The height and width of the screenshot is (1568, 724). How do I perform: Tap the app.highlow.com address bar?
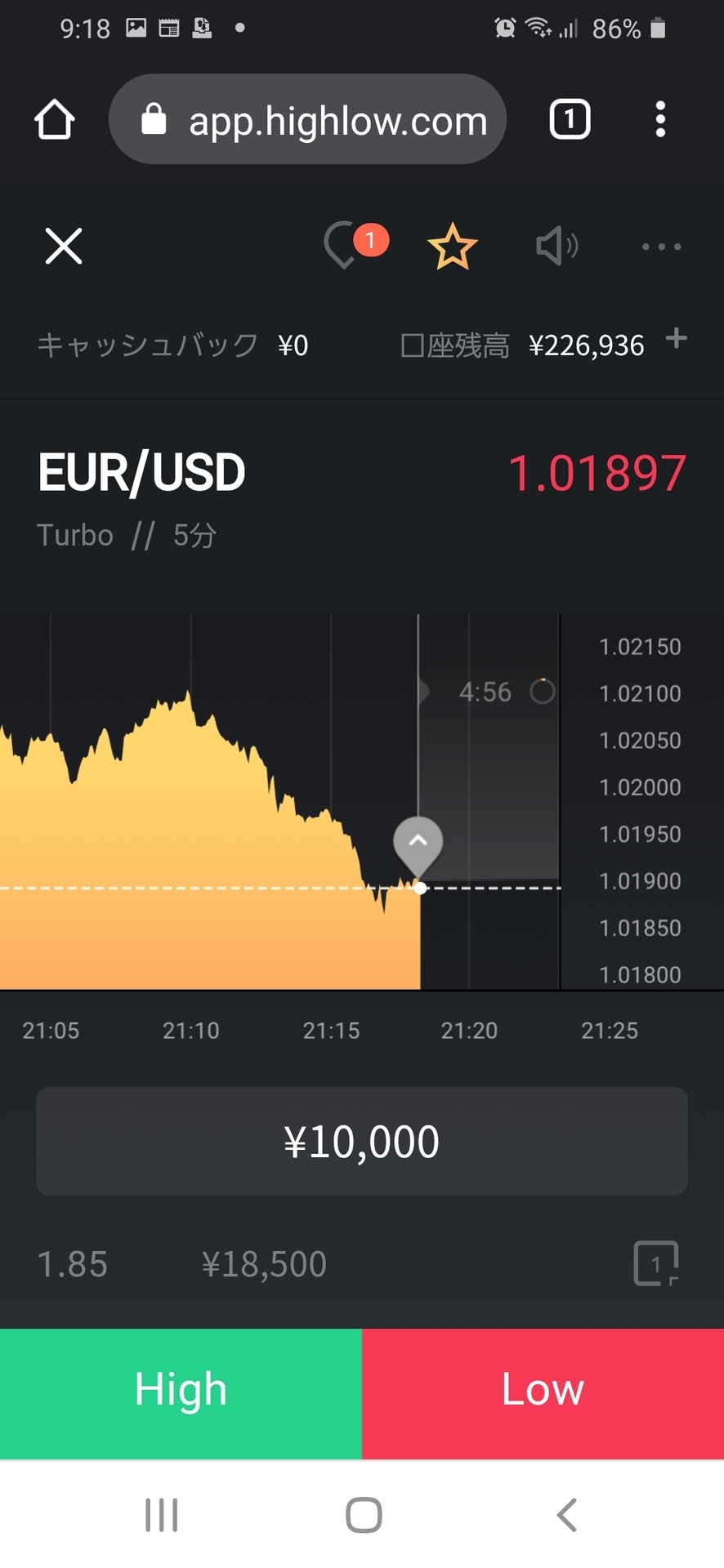coord(307,119)
